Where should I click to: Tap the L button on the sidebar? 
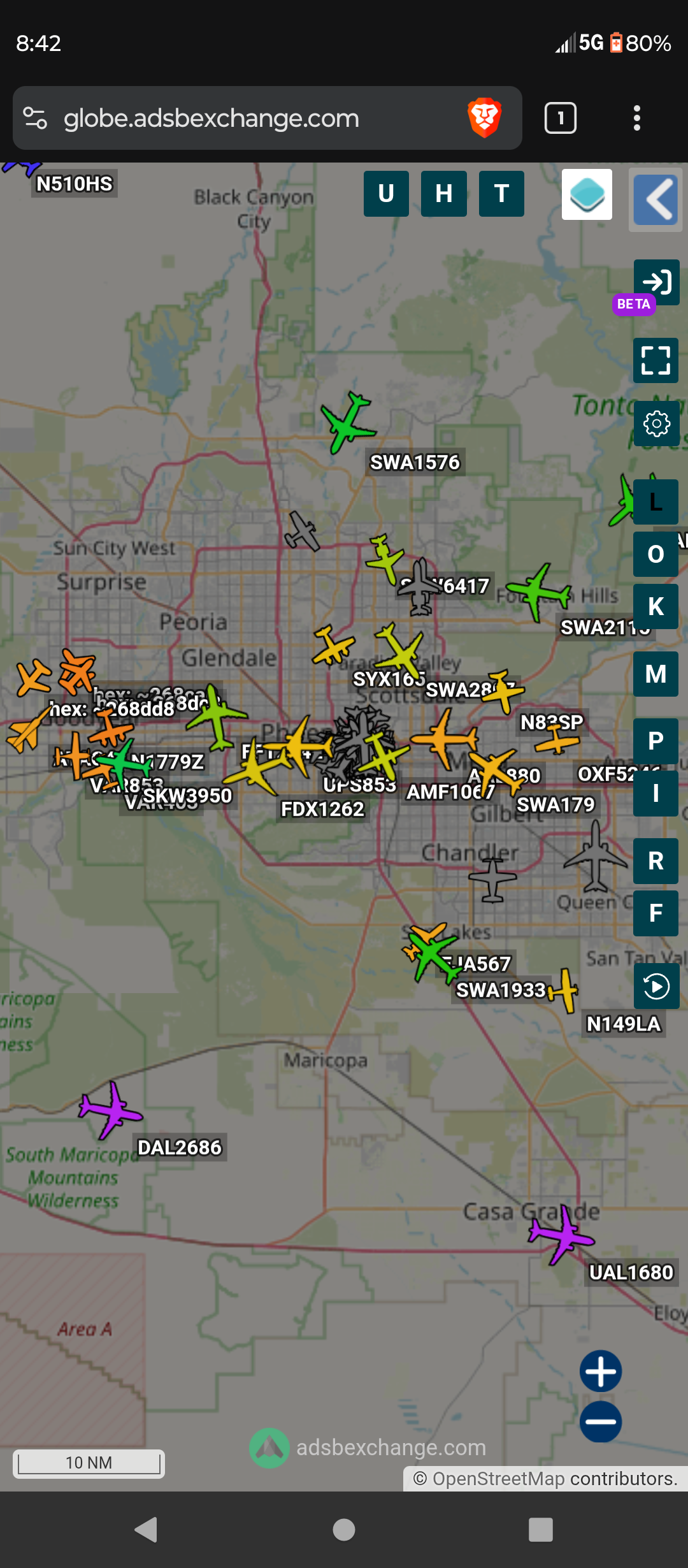point(656,502)
